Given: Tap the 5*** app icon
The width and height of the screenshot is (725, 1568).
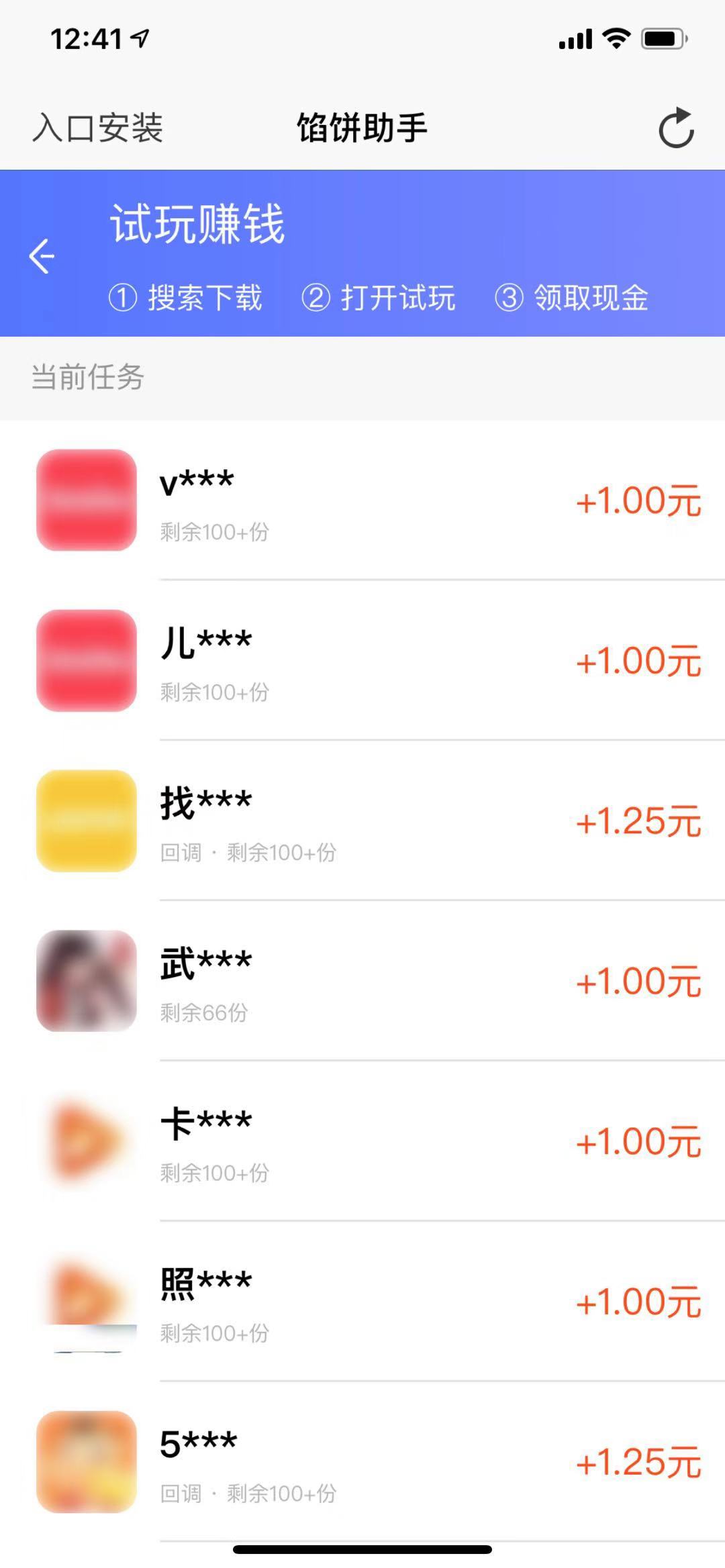Looking at the screenshot, I should (x=85, y=1463).
